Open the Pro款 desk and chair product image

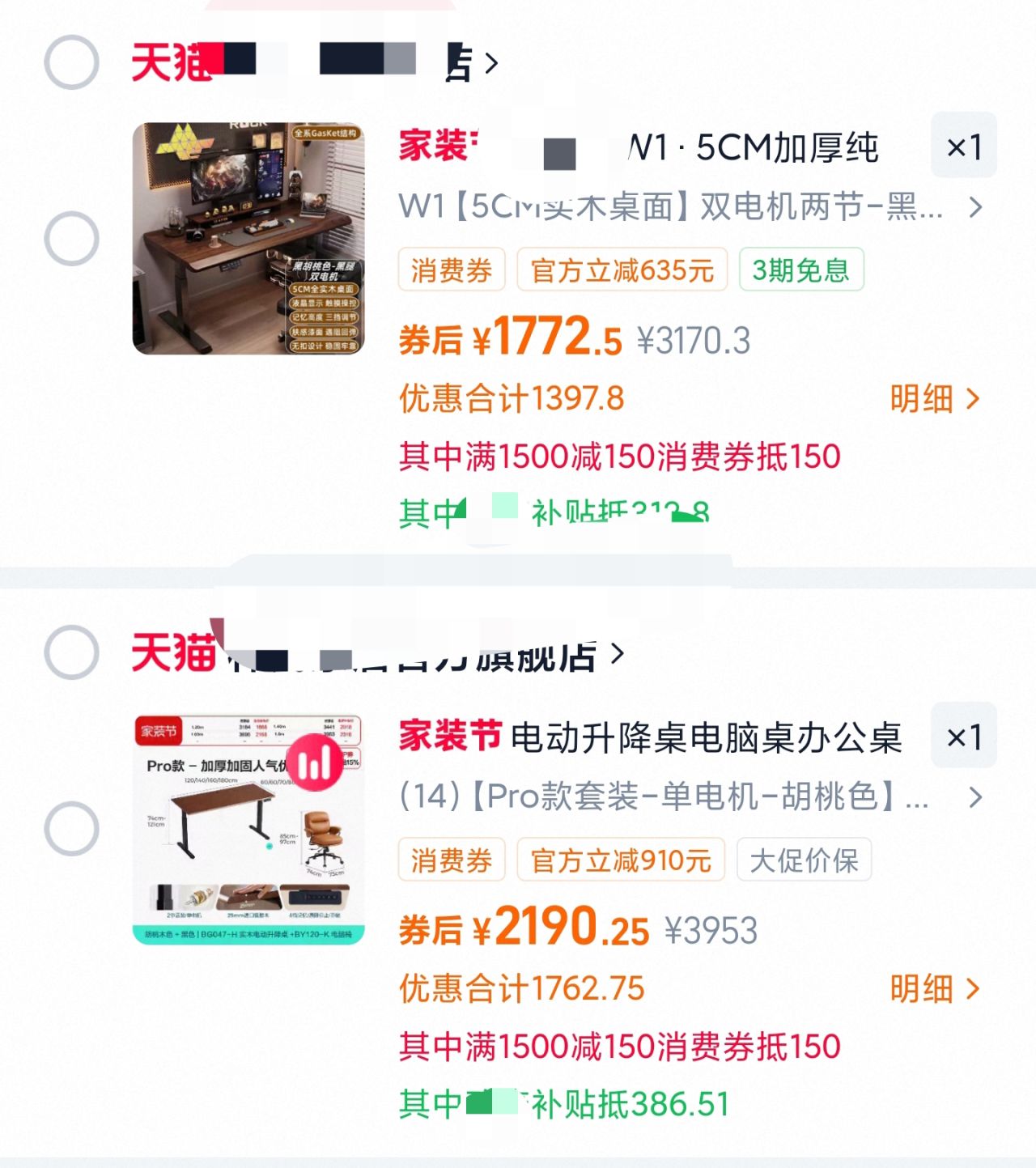point(248,829)
